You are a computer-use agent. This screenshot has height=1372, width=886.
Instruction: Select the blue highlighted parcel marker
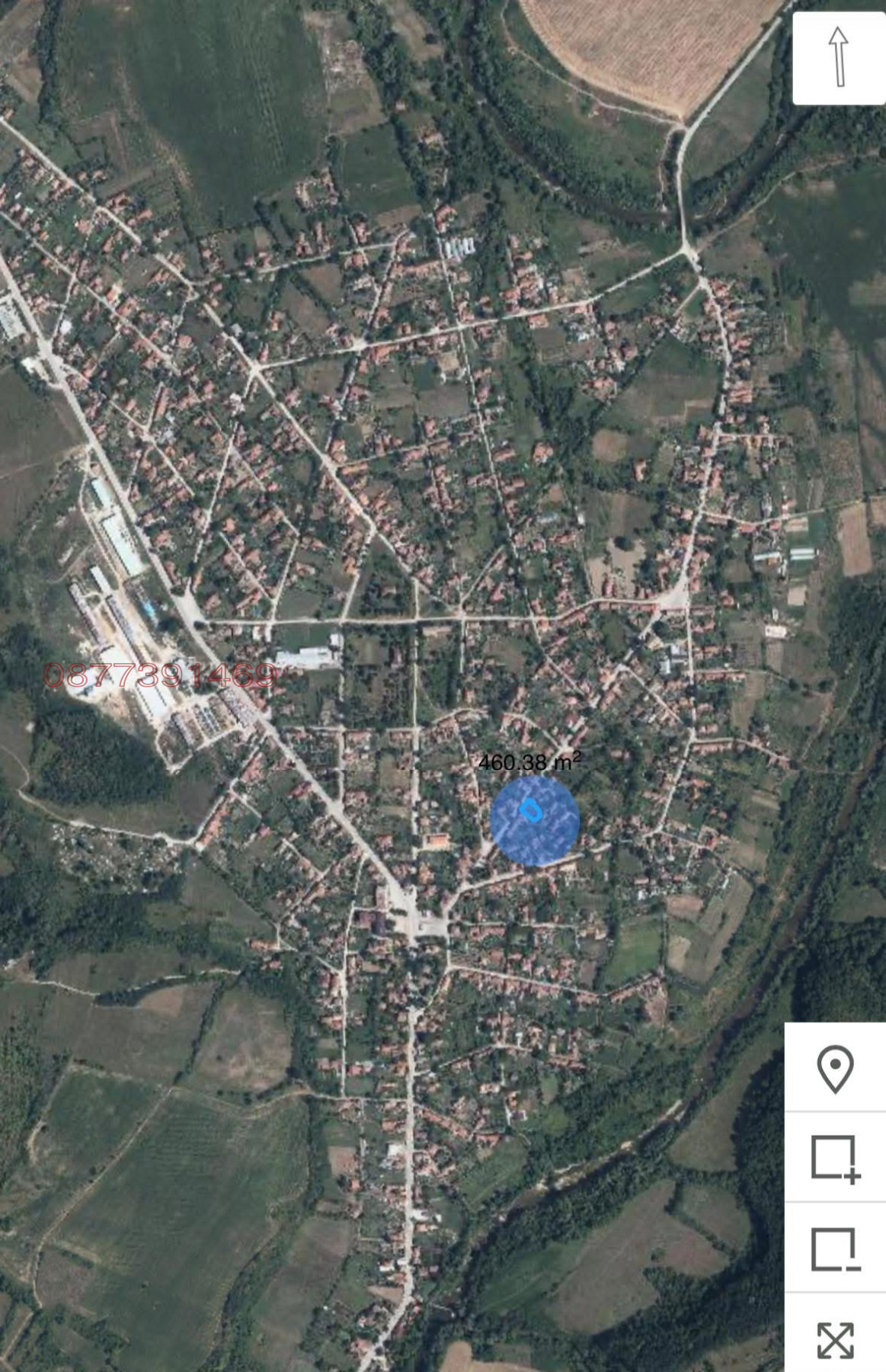(534, 820)
